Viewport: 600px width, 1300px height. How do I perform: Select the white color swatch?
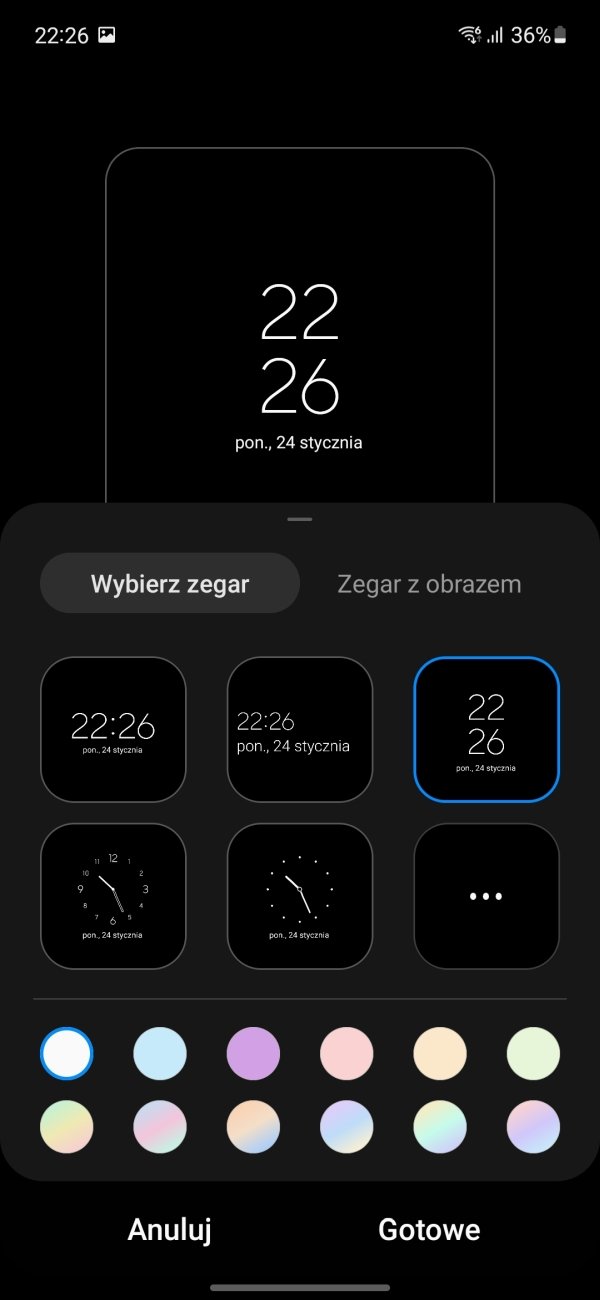(67, 1053)
